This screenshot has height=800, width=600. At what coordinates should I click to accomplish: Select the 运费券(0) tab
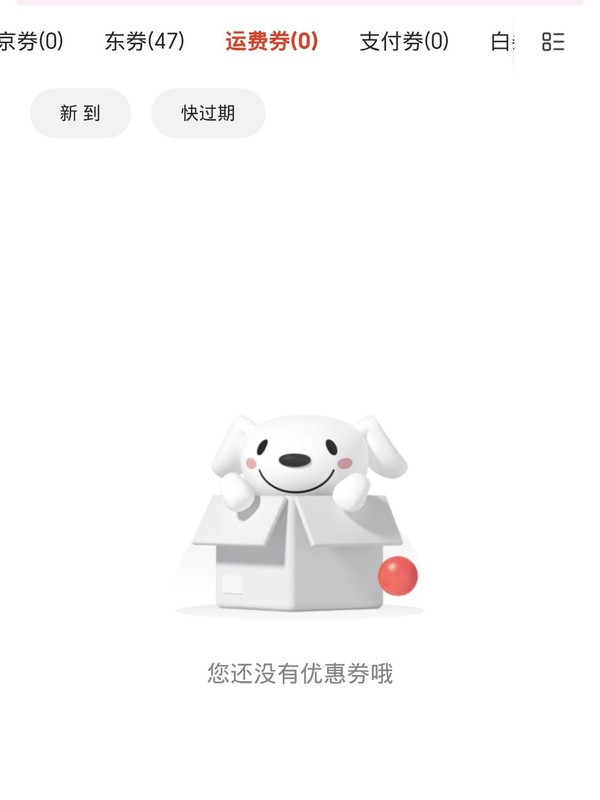[272, 42]
